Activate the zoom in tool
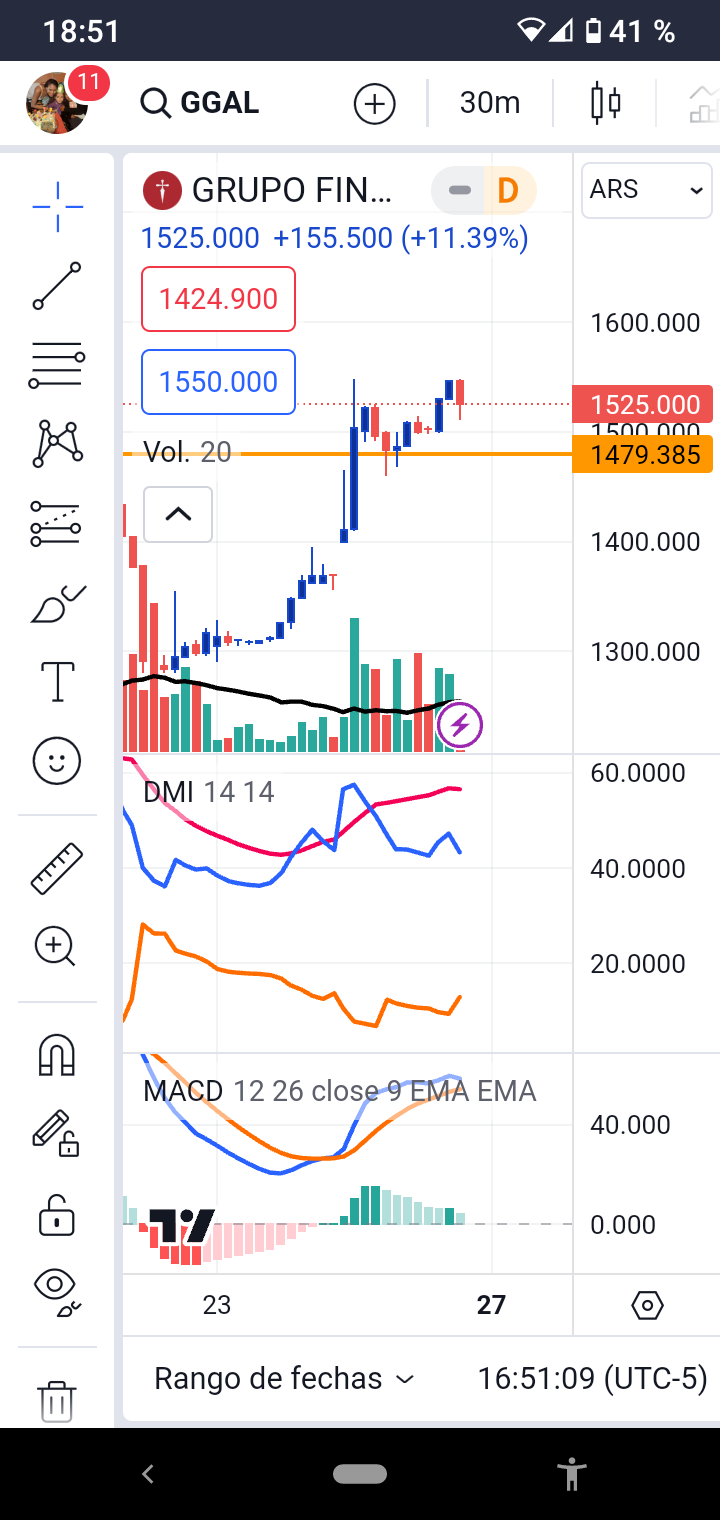This screenshot has height=1520, width=720. [x=55, y=946]
